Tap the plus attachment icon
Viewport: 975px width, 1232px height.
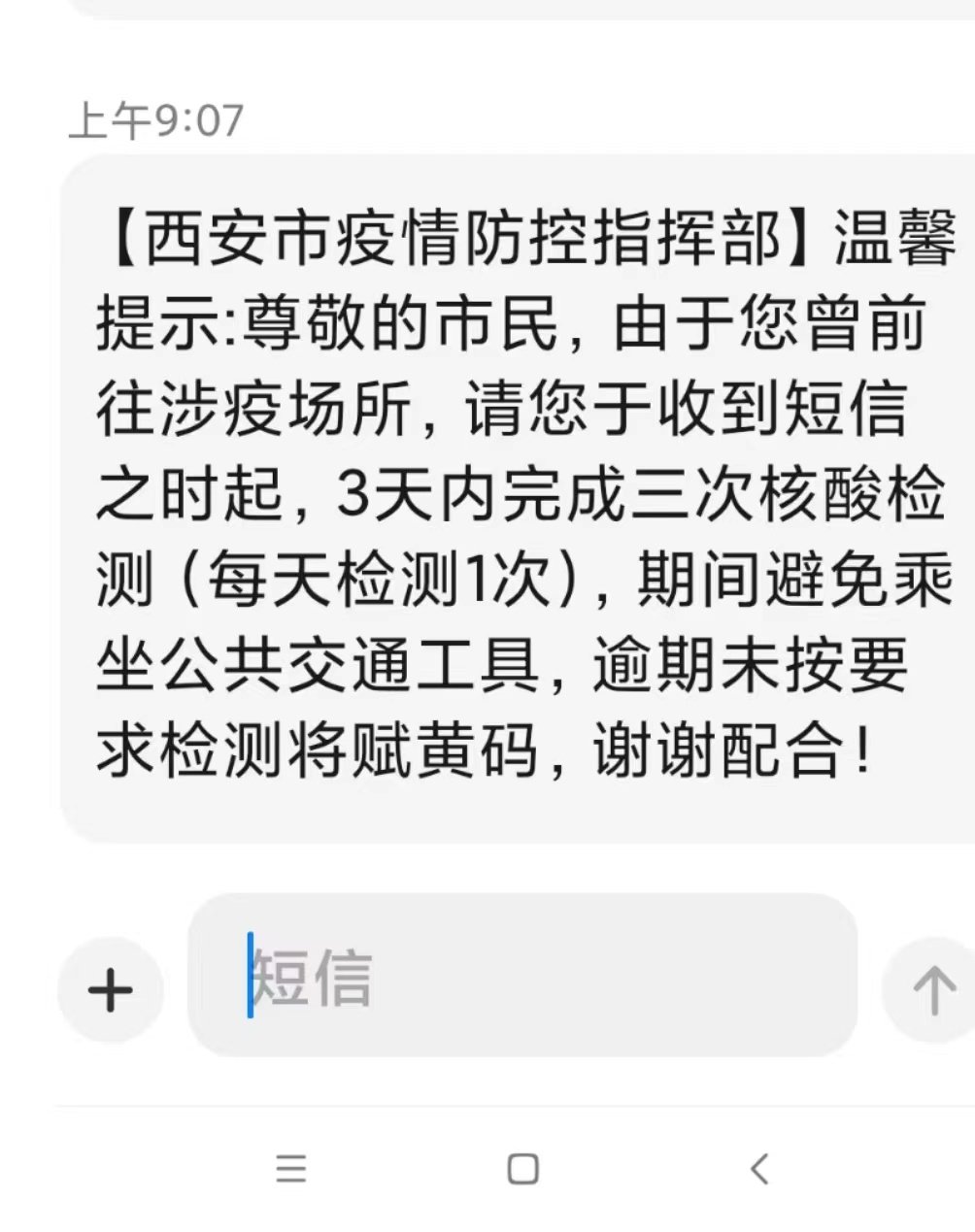tap(110, 990)
